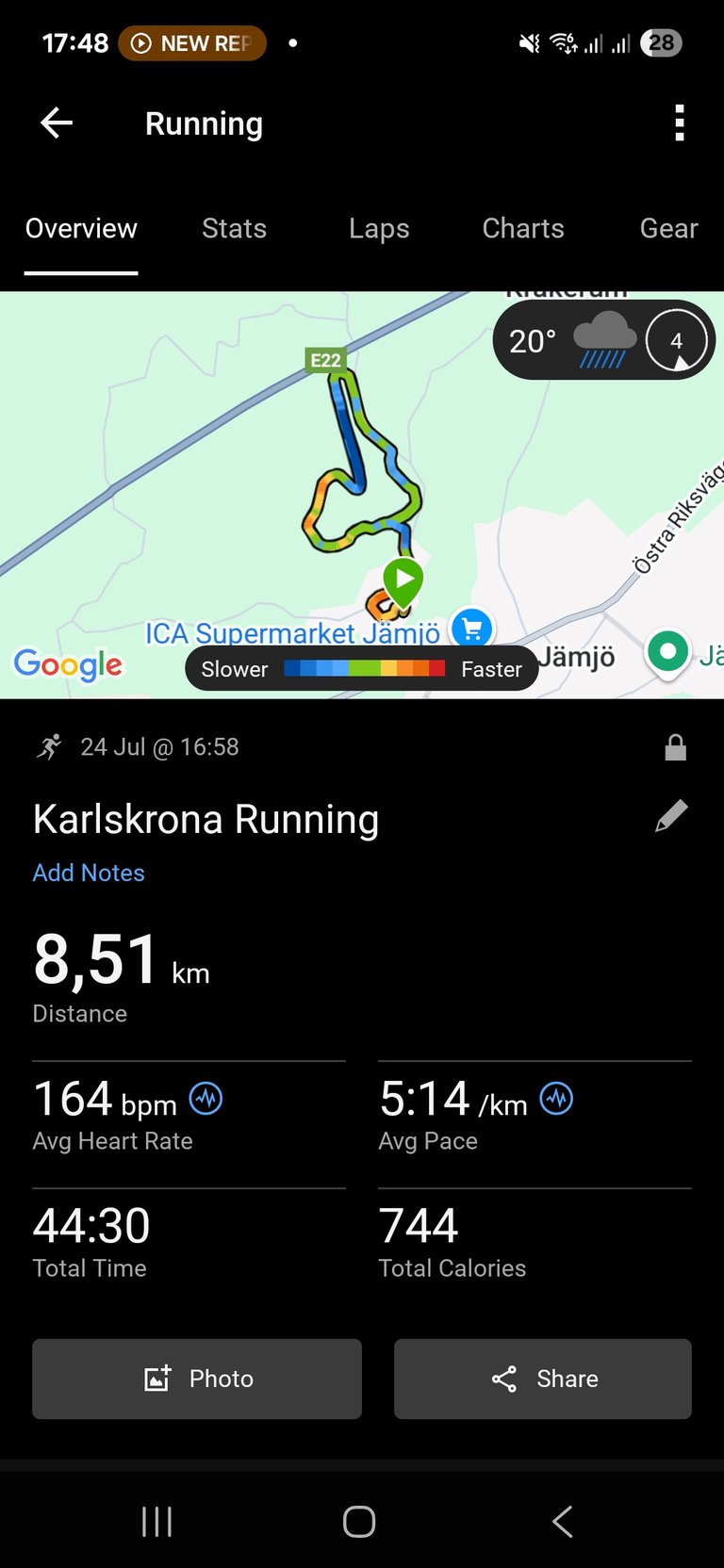Switch to the Laps tab

379,228
